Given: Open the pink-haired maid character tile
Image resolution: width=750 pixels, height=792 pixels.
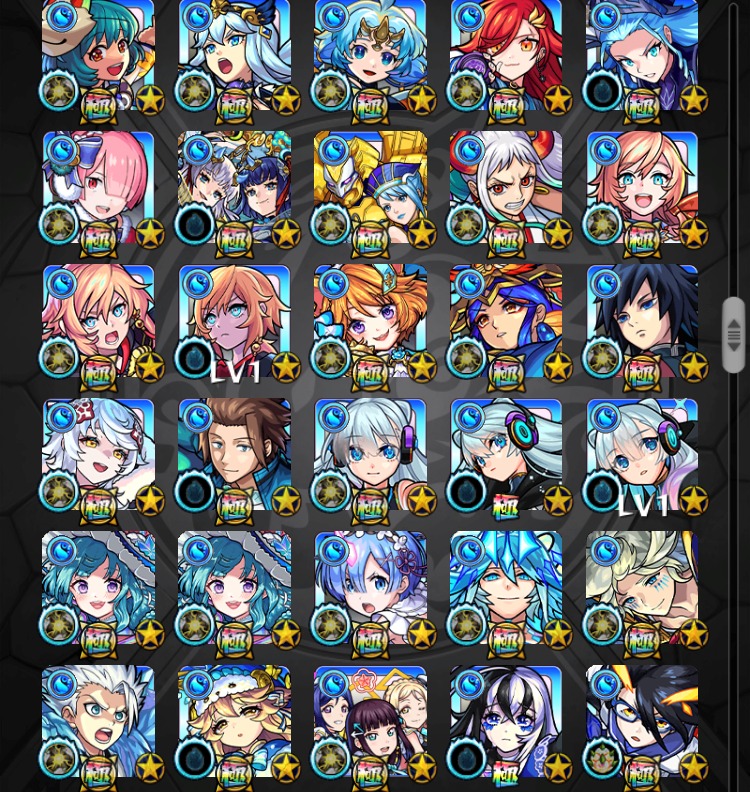Looking at the screenshot, I should click(x=98, y=187).
